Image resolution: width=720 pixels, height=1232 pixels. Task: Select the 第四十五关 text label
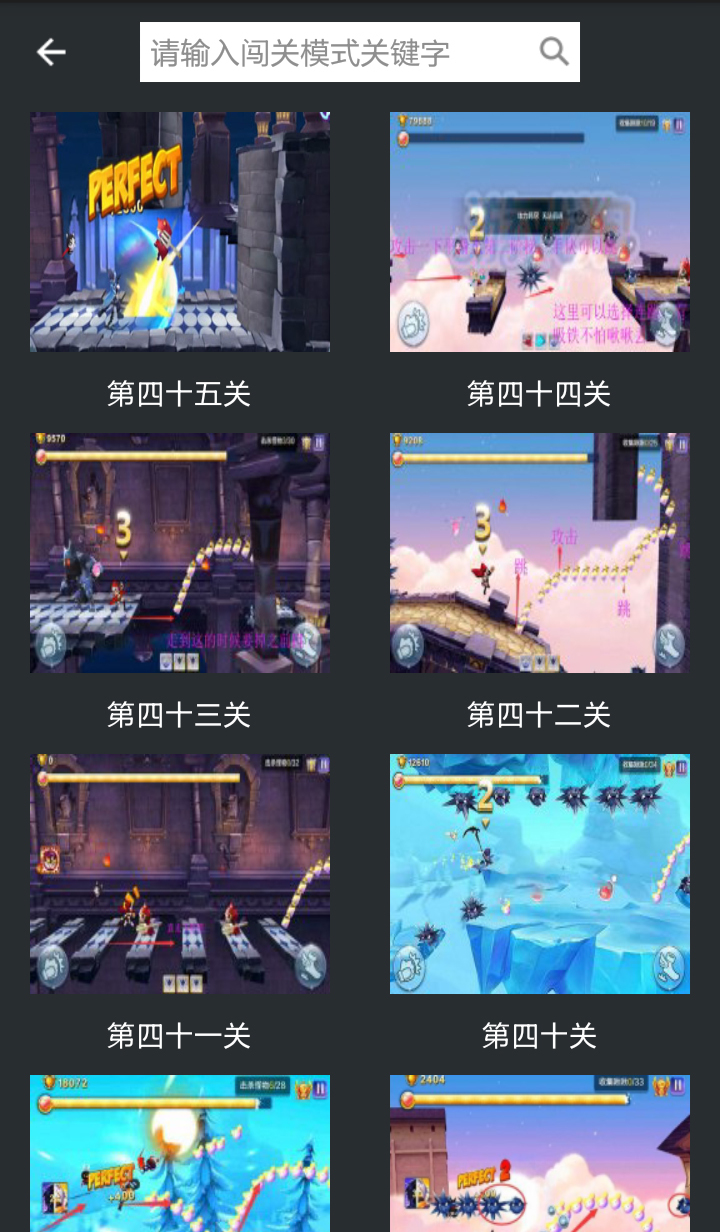click(179, 394)
